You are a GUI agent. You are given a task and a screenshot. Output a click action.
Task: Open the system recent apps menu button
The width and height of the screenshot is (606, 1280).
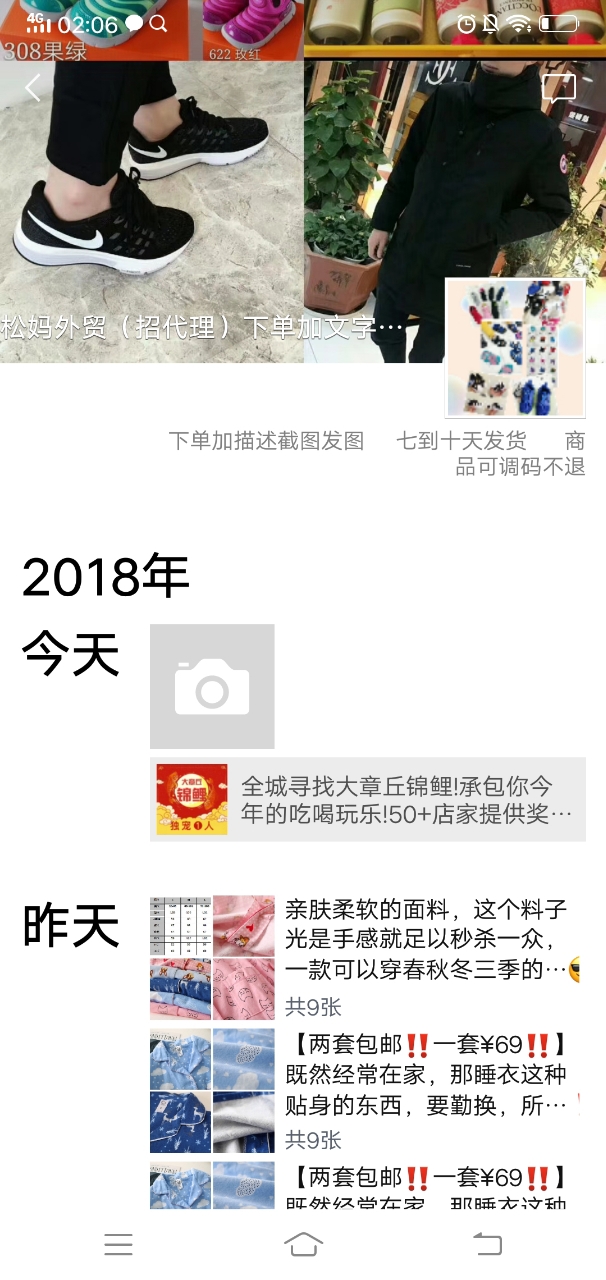118,1244
